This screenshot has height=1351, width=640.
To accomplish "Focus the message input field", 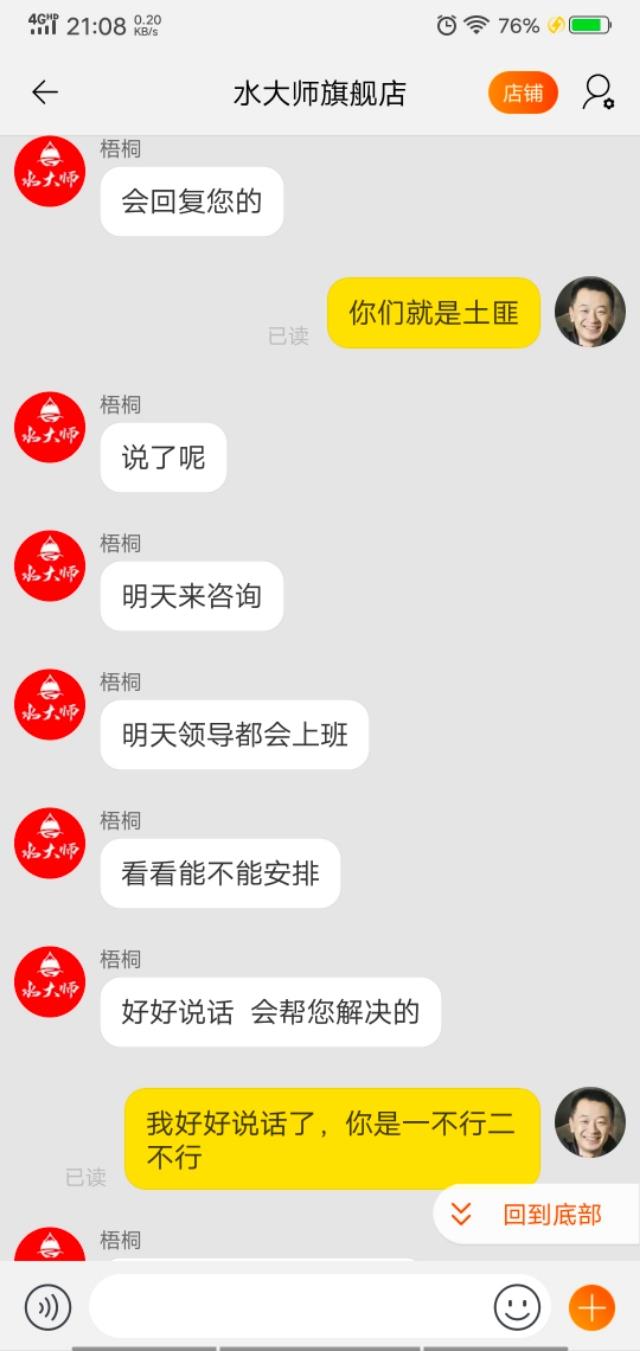I will (x=290, y=1307).
